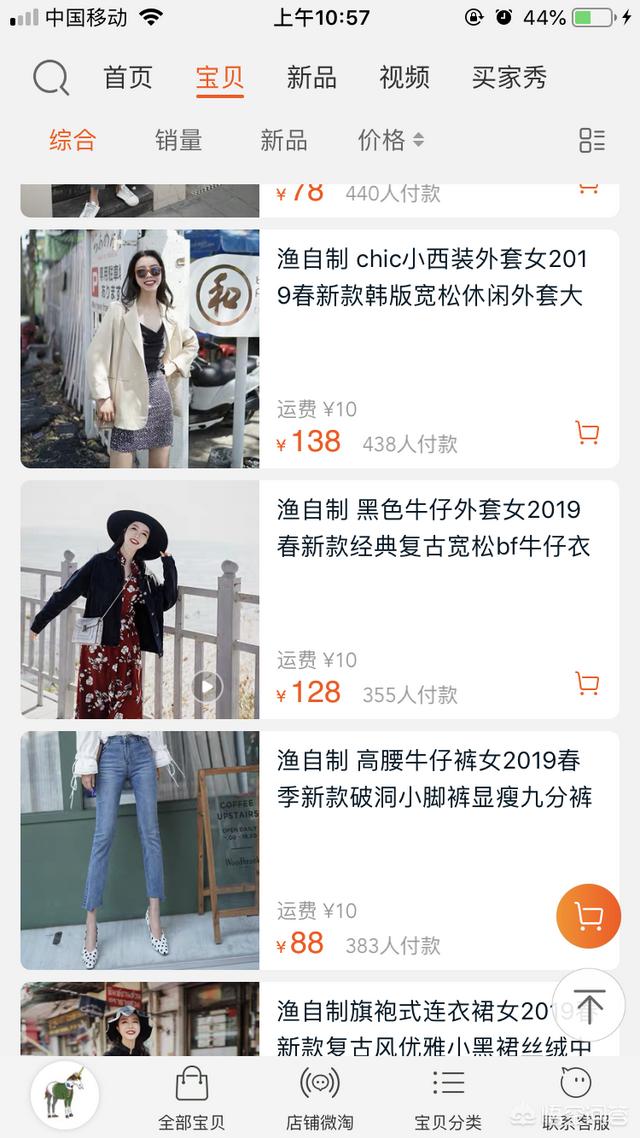The height and width of the screenshot is (1138, 640).
Task: Contact customer service via 联系客服
Action: tap(576, 1097)
